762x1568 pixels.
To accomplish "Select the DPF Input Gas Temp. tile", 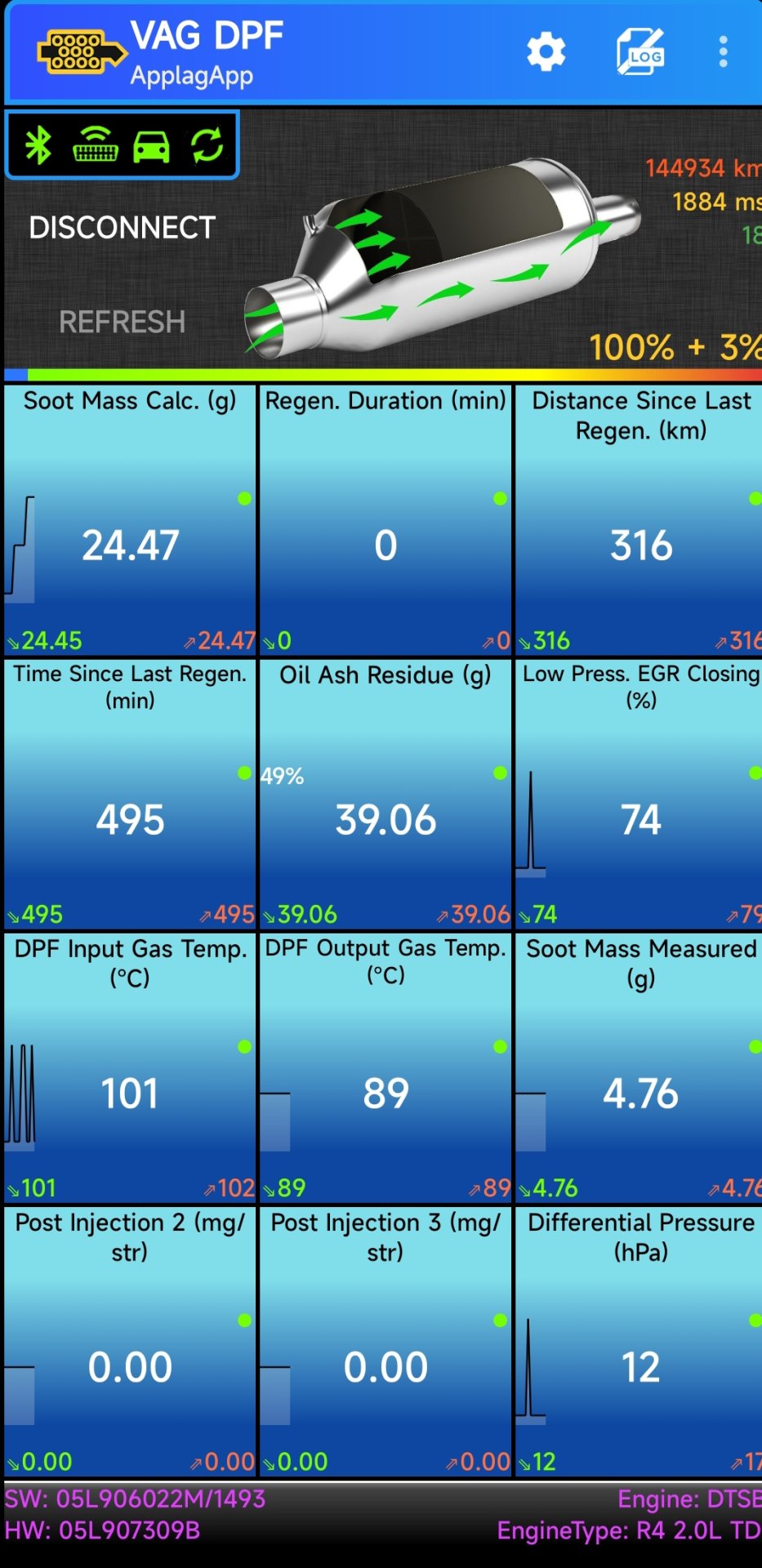I will pos(130,1068).
